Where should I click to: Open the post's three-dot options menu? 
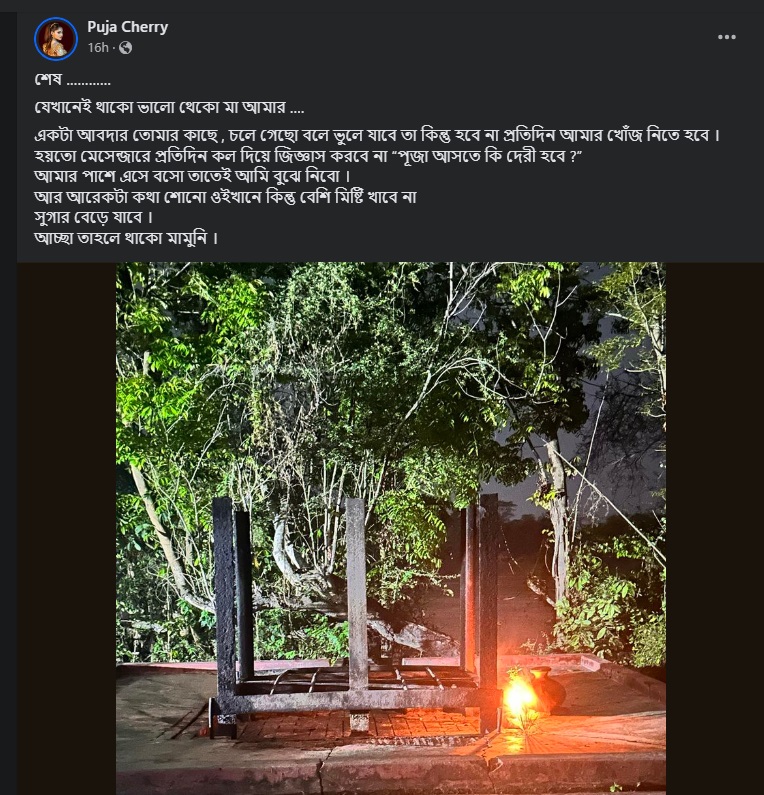click(x=727, y=37)
